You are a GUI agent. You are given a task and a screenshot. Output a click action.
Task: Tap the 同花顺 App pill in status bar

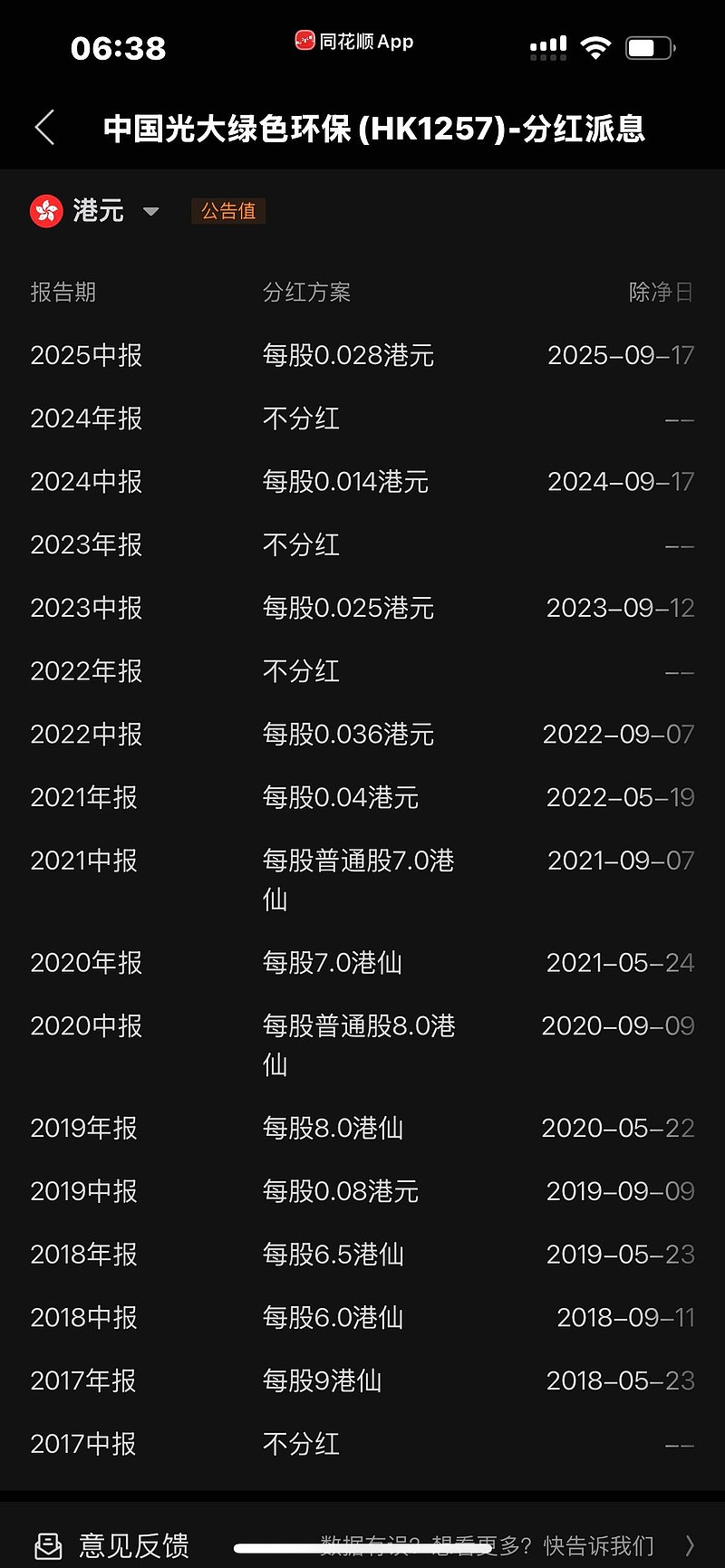[353, 42]
